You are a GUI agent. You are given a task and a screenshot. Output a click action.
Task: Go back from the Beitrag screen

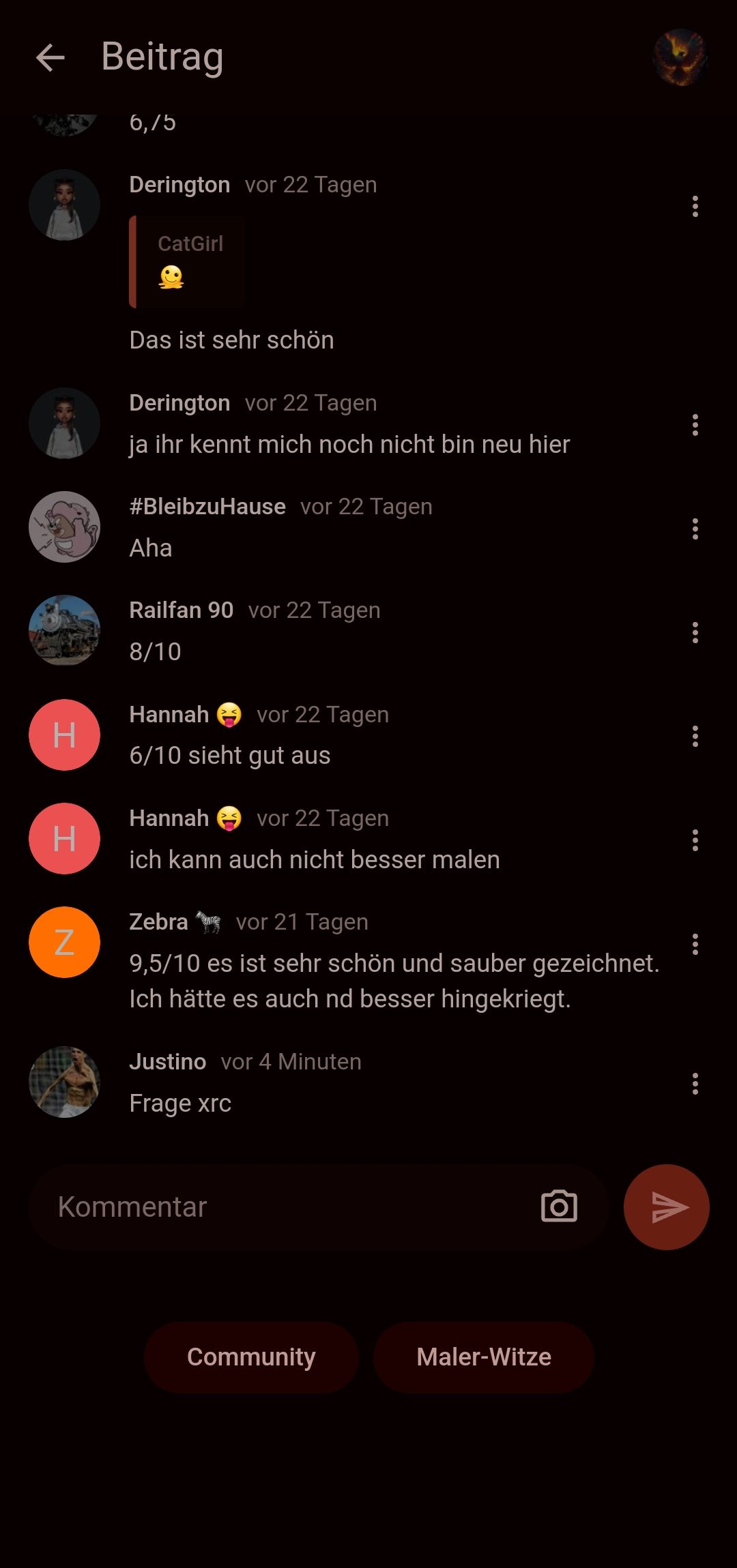tap(50, 57)
